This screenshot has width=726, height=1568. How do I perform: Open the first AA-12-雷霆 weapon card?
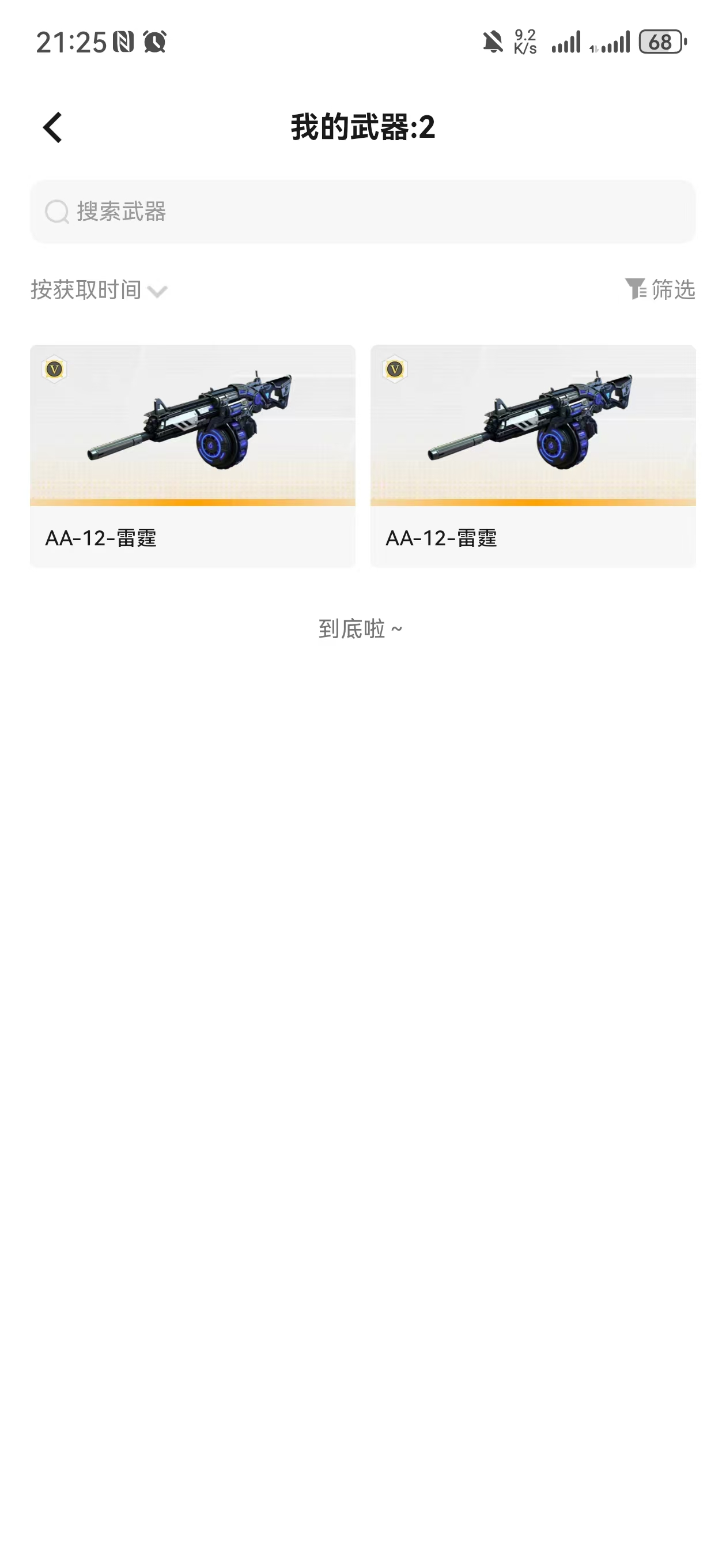coord(192,455)
